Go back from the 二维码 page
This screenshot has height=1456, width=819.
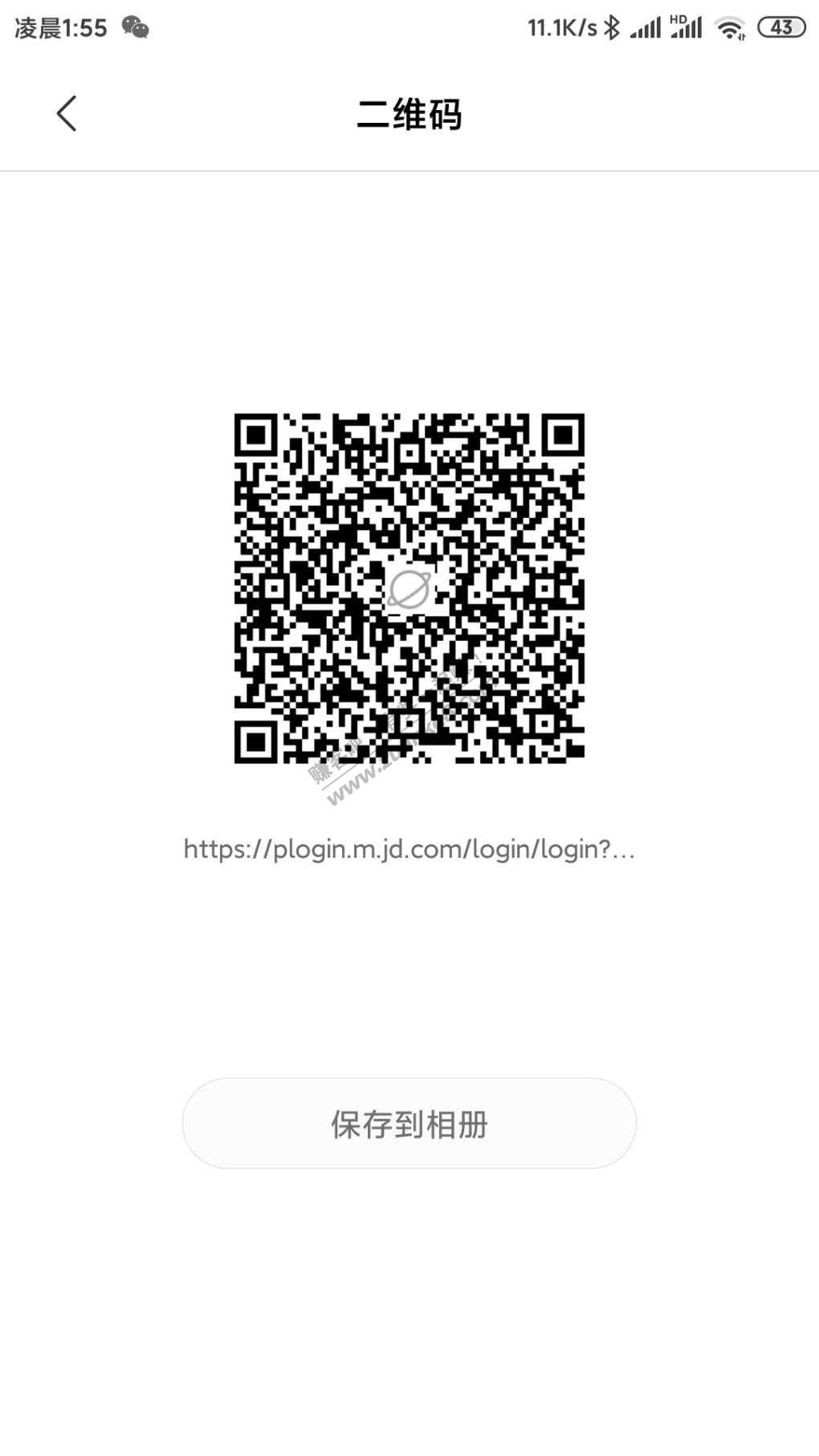(67, 113)
